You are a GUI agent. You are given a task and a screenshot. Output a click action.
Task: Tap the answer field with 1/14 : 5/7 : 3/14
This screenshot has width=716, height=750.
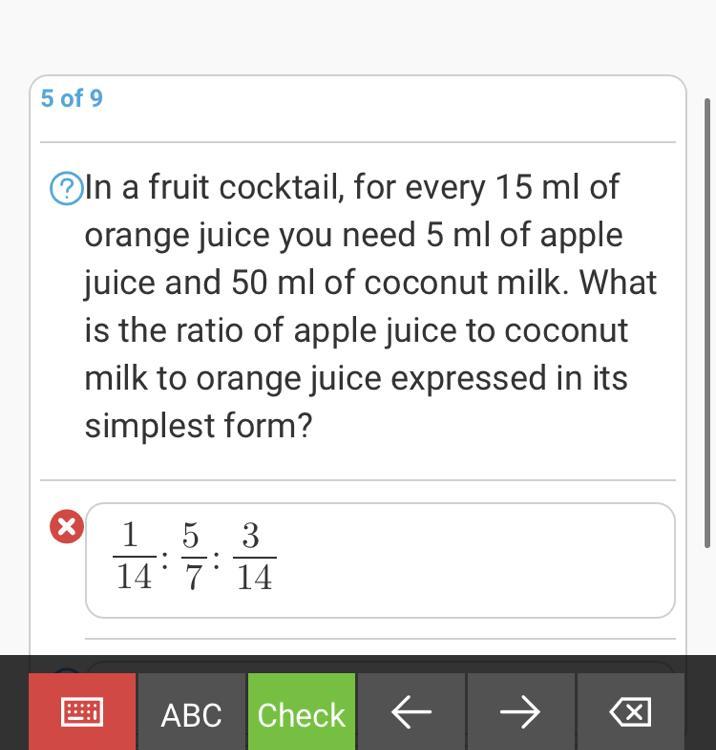pyautogui.click(x=380, y=560)
